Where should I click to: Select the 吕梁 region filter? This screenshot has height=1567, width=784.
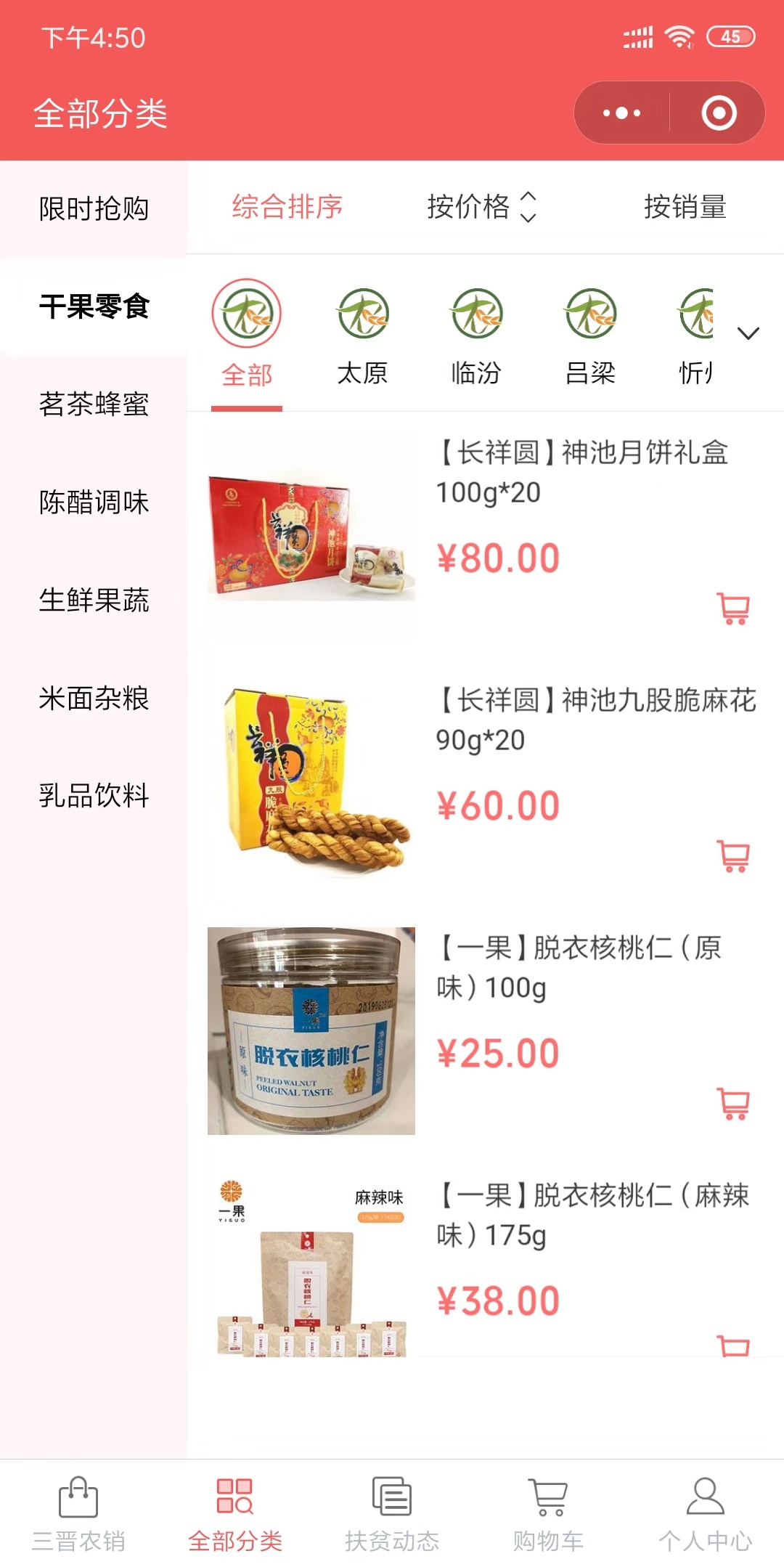click(x=591, y=335)
